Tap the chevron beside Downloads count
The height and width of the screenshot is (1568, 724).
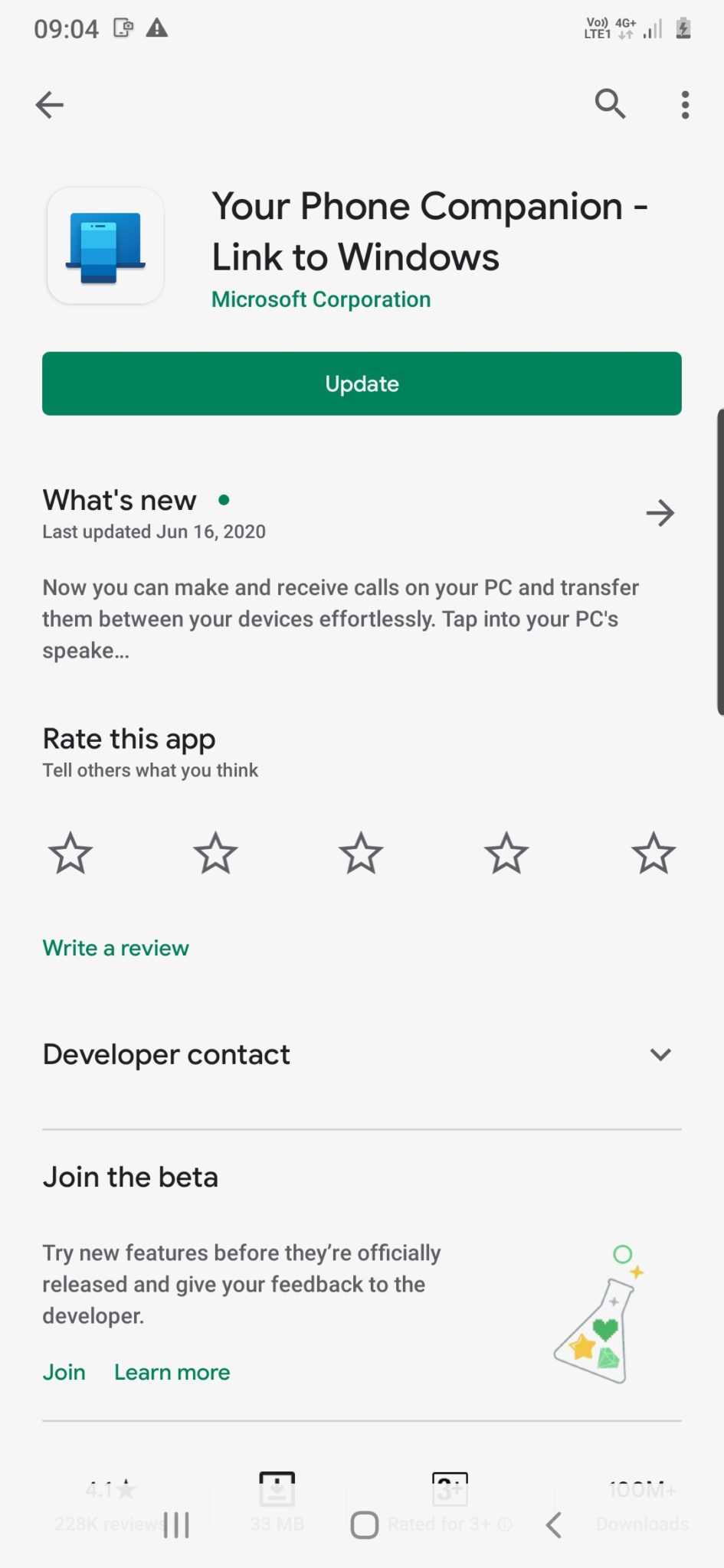coord(553,1524)
